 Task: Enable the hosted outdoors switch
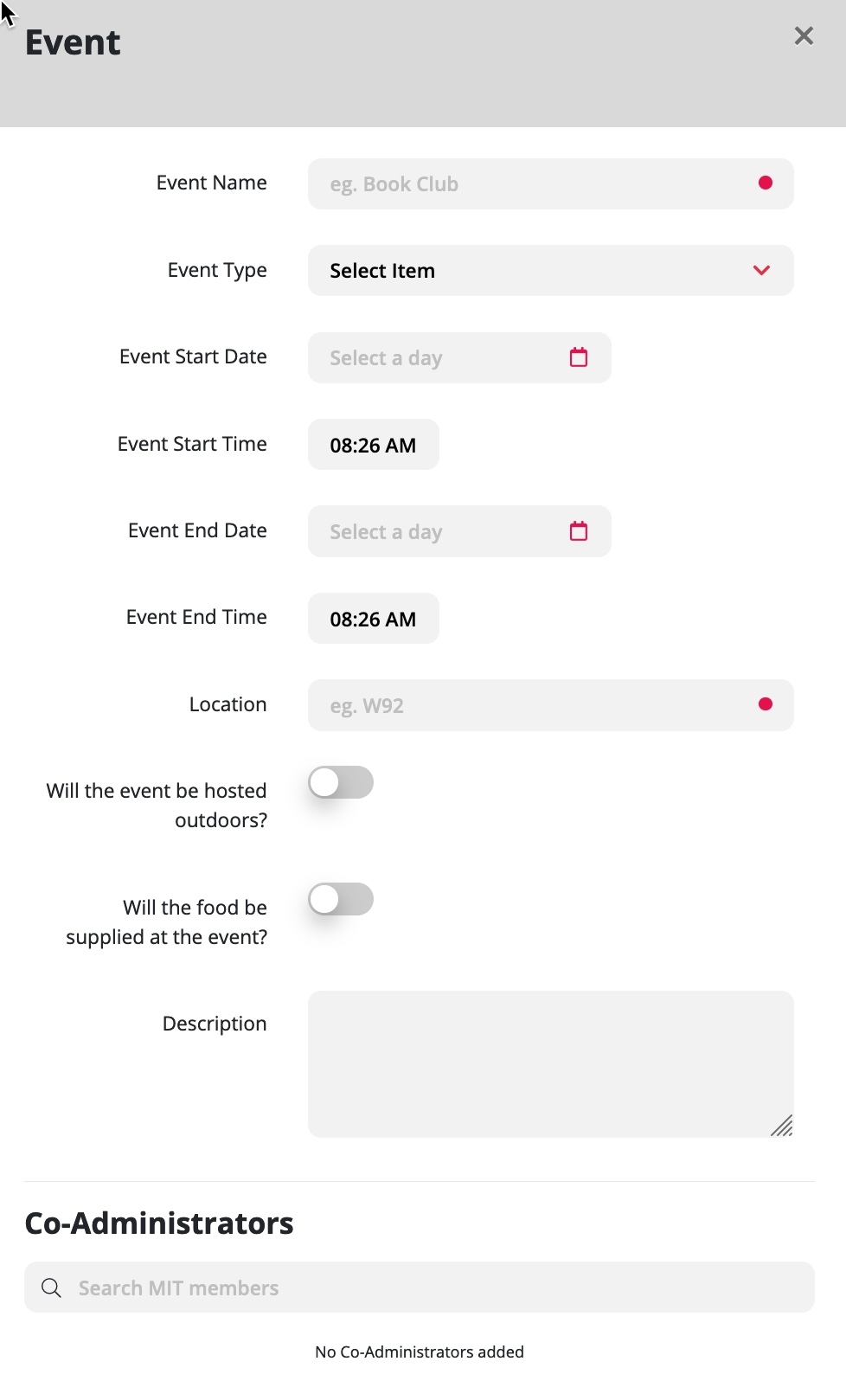[x=341, y=782]
